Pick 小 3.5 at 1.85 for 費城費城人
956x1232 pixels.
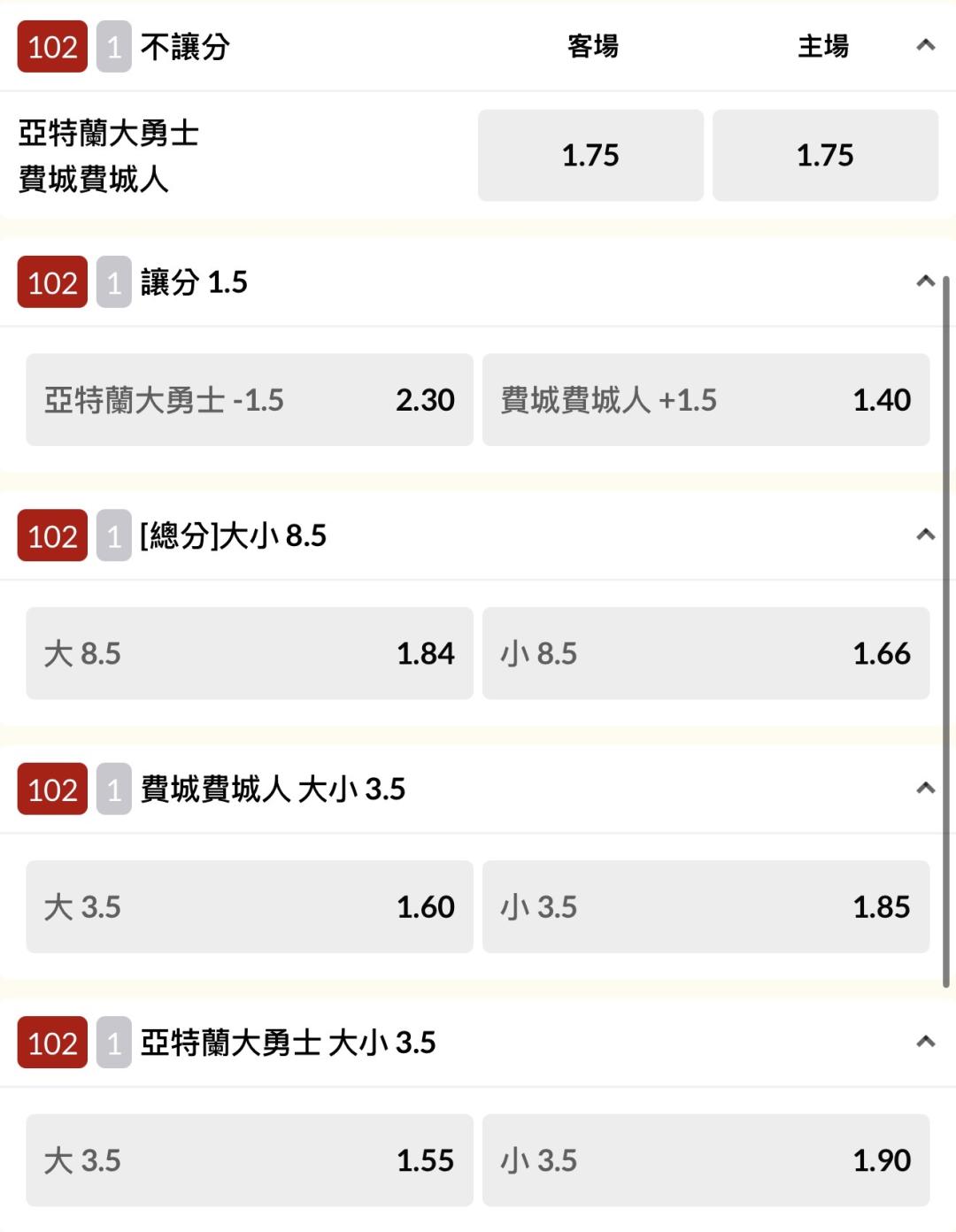click(705, 906)
